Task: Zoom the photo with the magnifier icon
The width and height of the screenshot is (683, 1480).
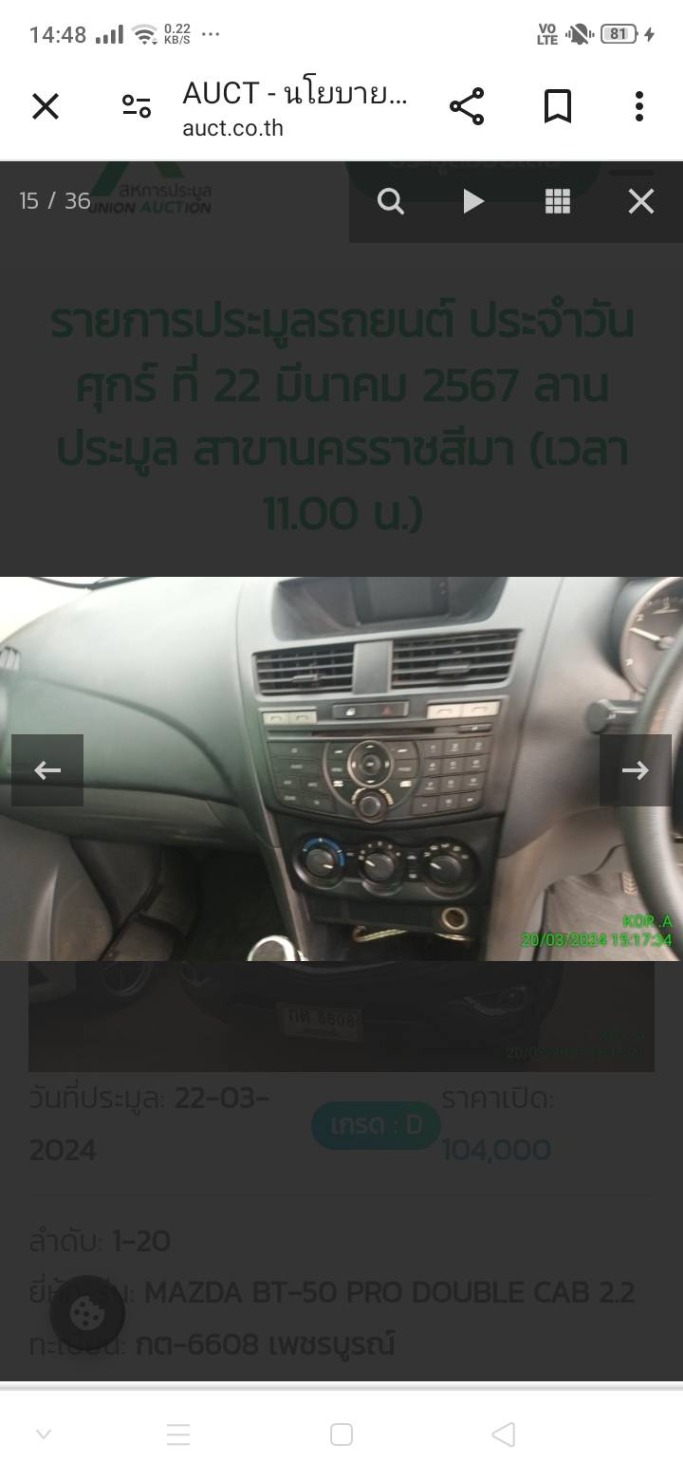Action: click(390, 202)
